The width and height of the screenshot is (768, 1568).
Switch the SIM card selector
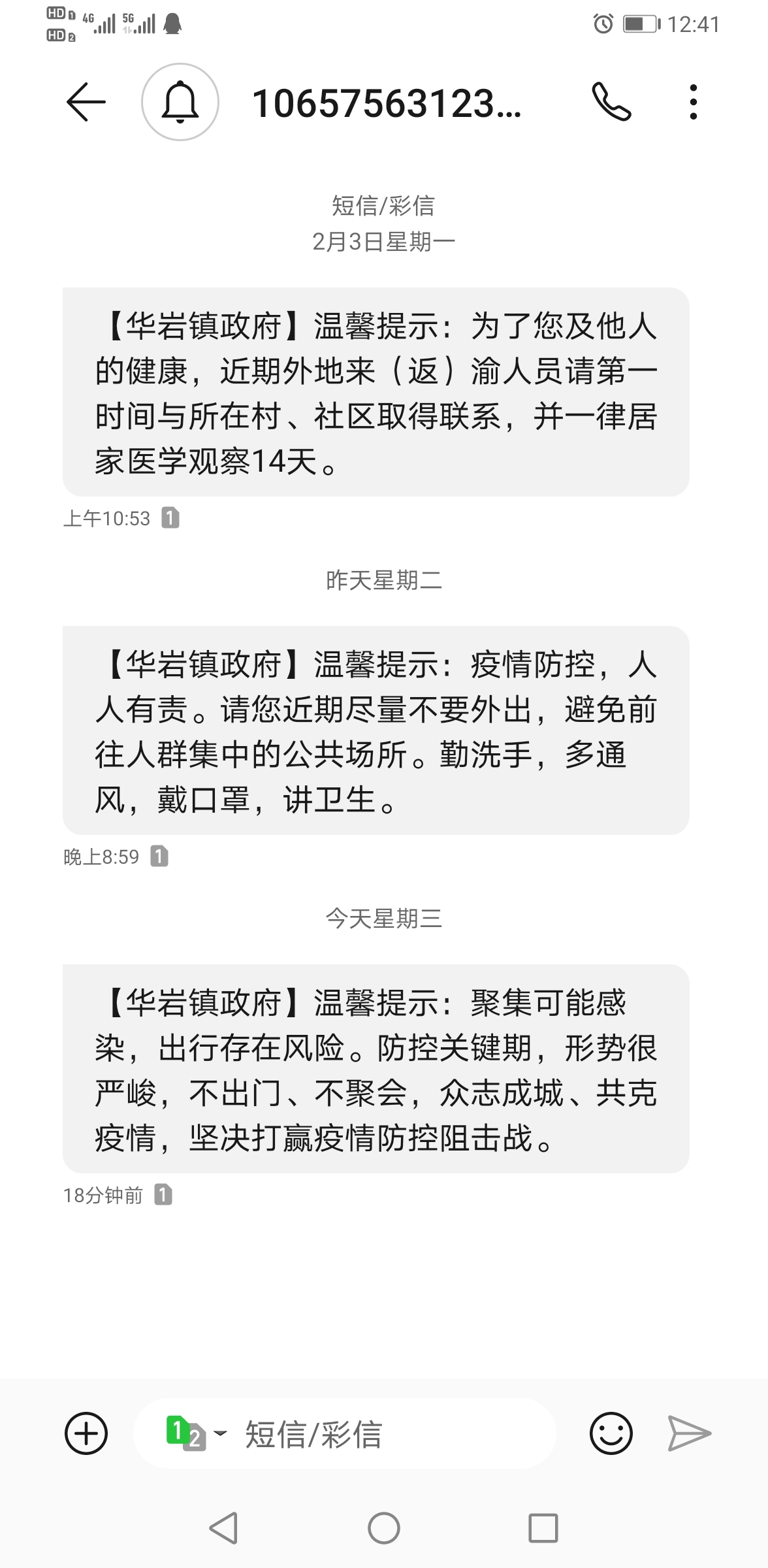(195, 1433)
